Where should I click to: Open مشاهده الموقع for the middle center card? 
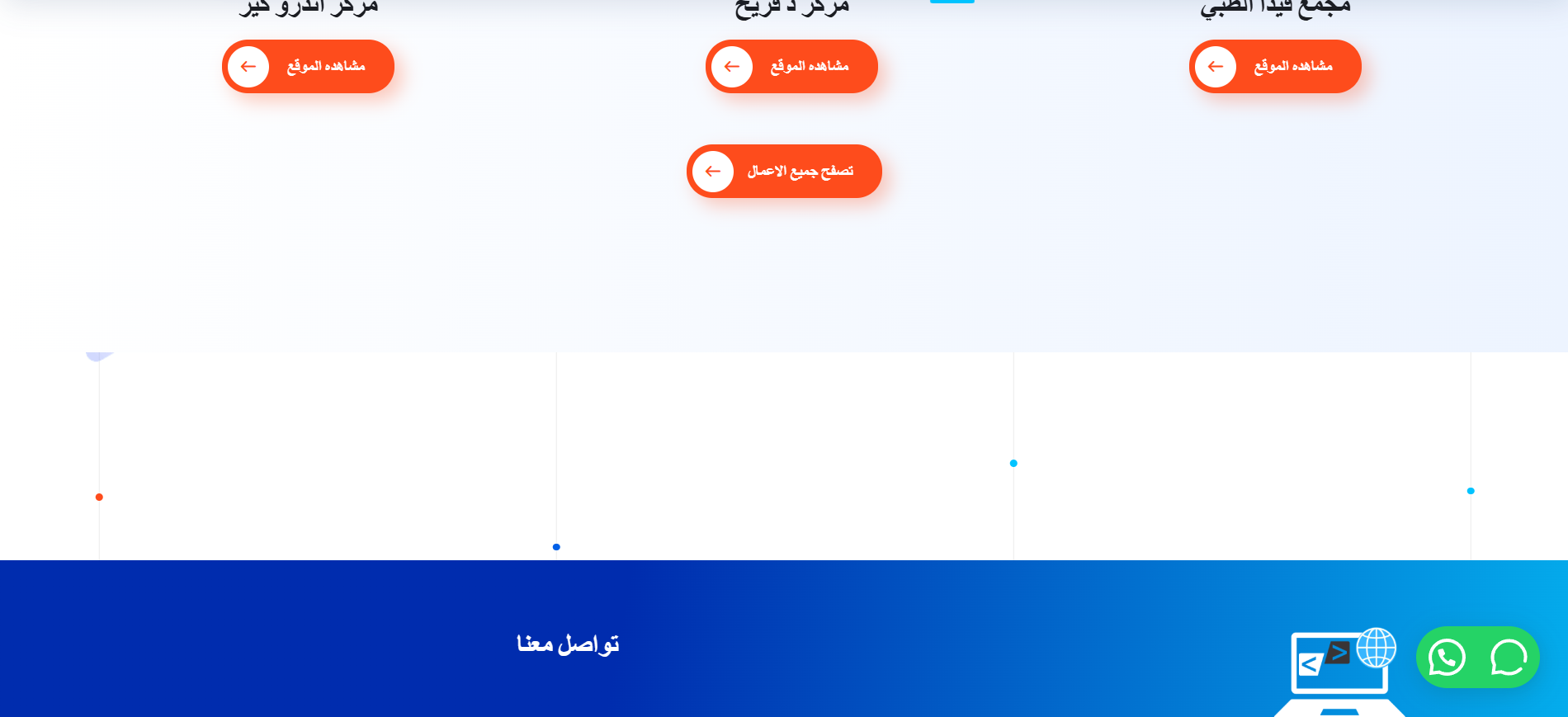click(x=791, y=66)
